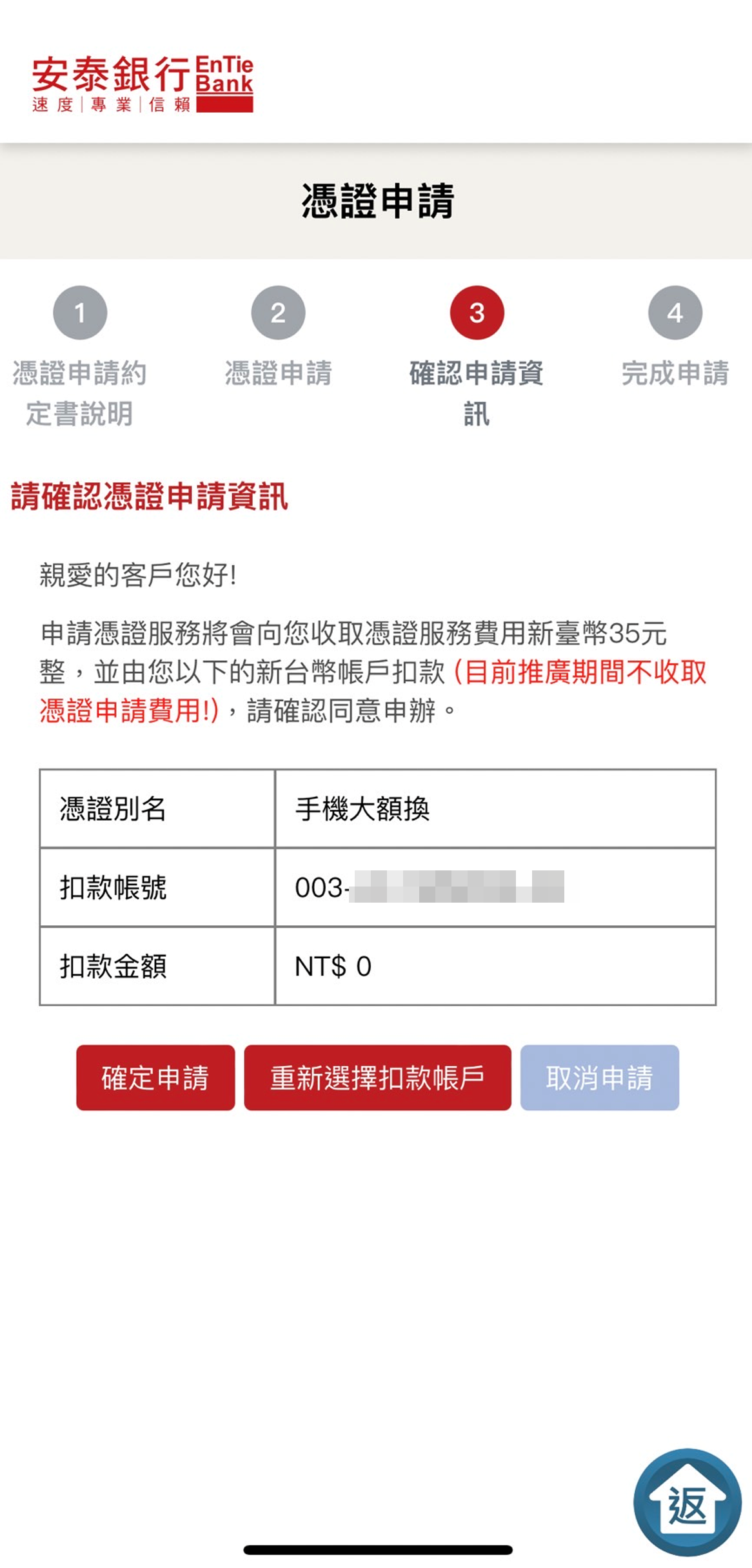Image resolution: width=752 pixels, height=1568 pixels.
Task: Tap the round 返 home icon
Action: (x=687, y=1502)
